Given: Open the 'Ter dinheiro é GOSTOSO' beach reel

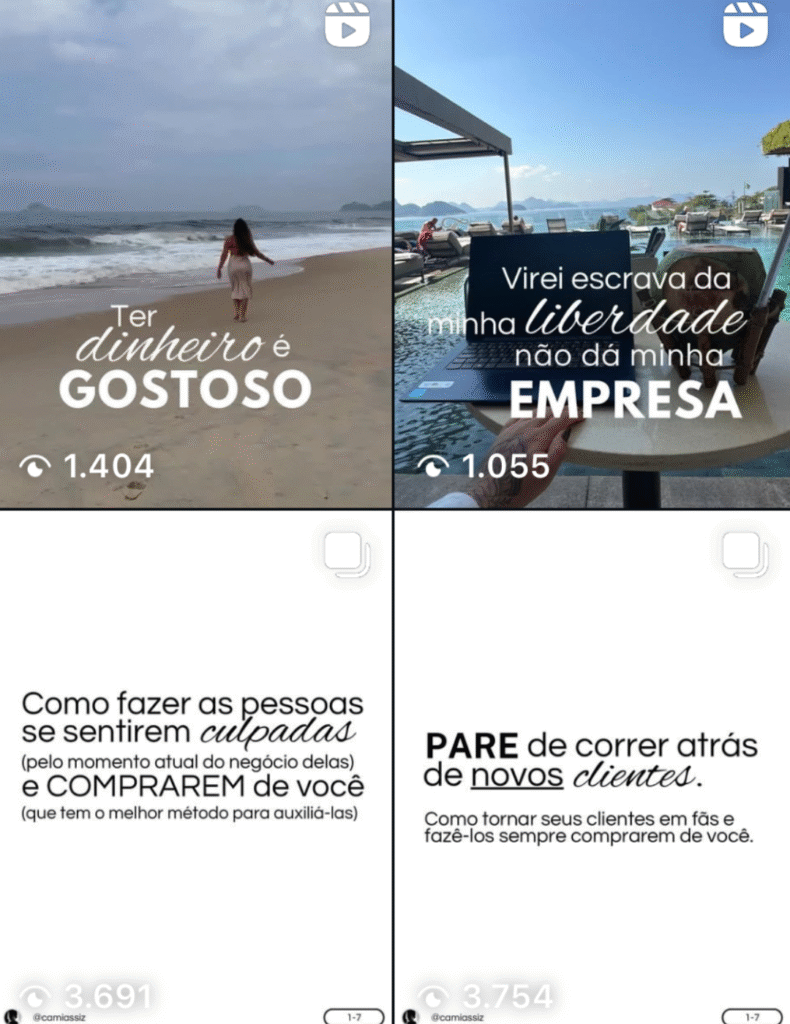Looking at the screenshot, I should point(195,255).
